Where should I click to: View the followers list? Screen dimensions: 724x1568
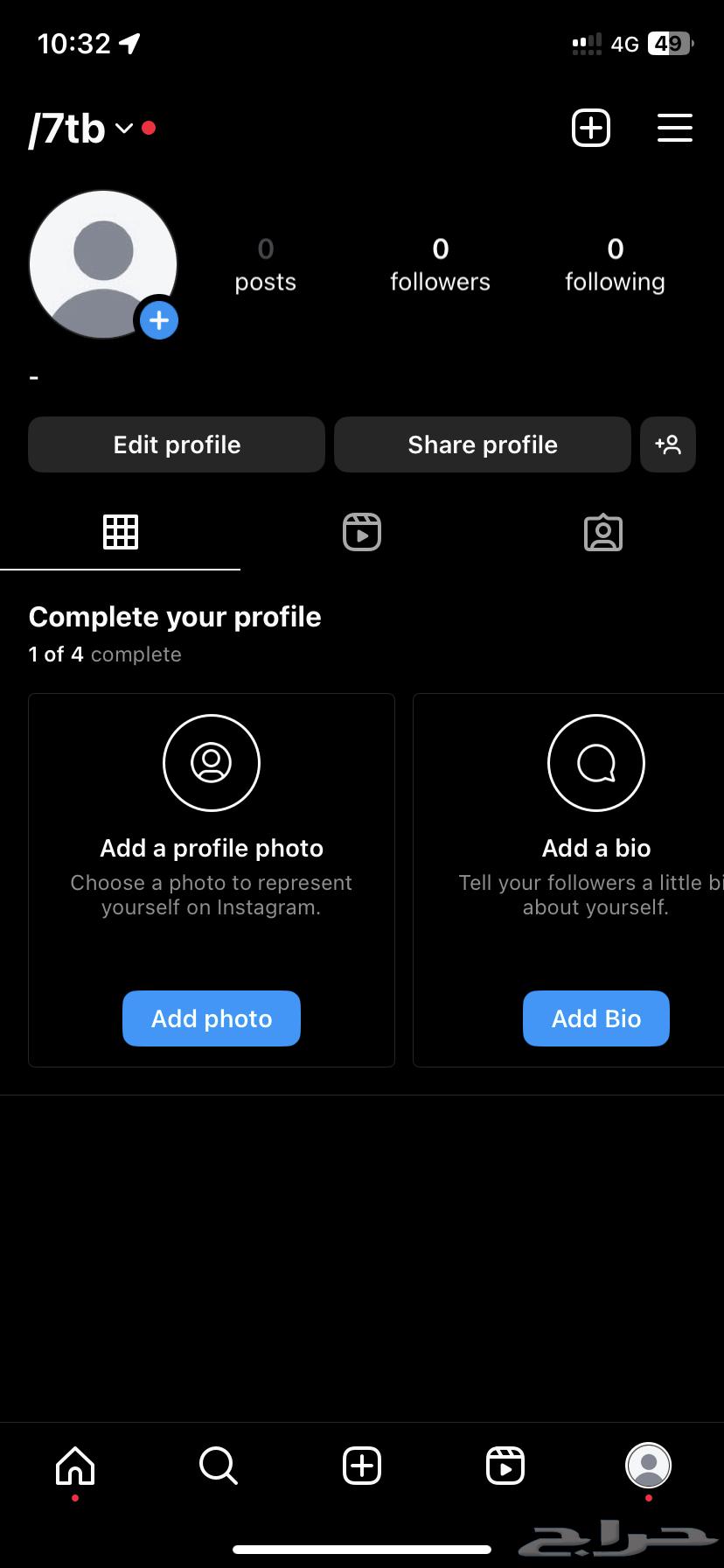click(440, 264)
